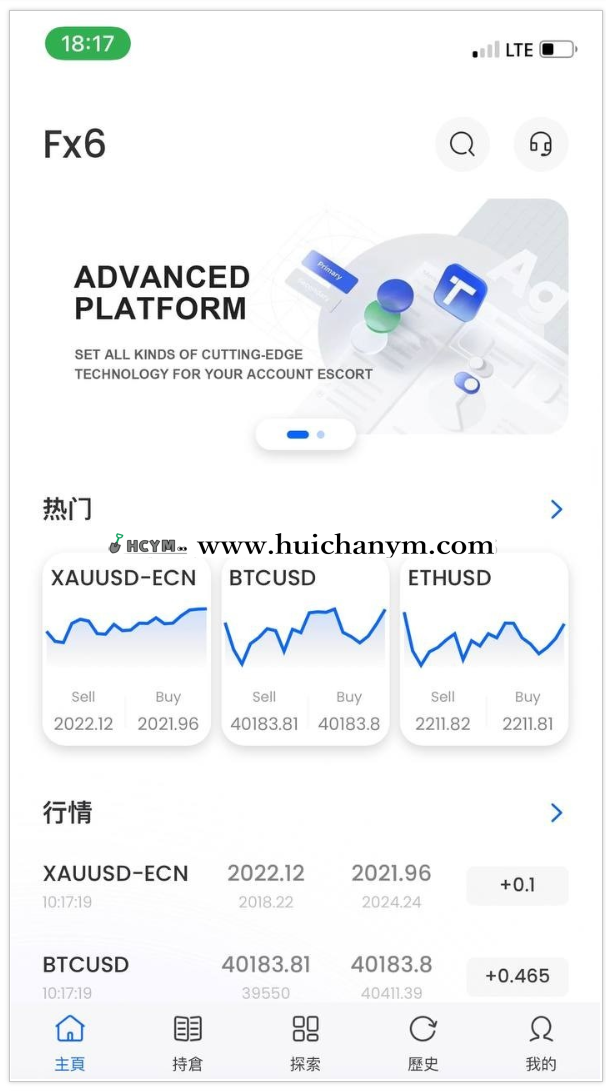
Task: Tap the +0.1 change button
Action: coord(517,885)
